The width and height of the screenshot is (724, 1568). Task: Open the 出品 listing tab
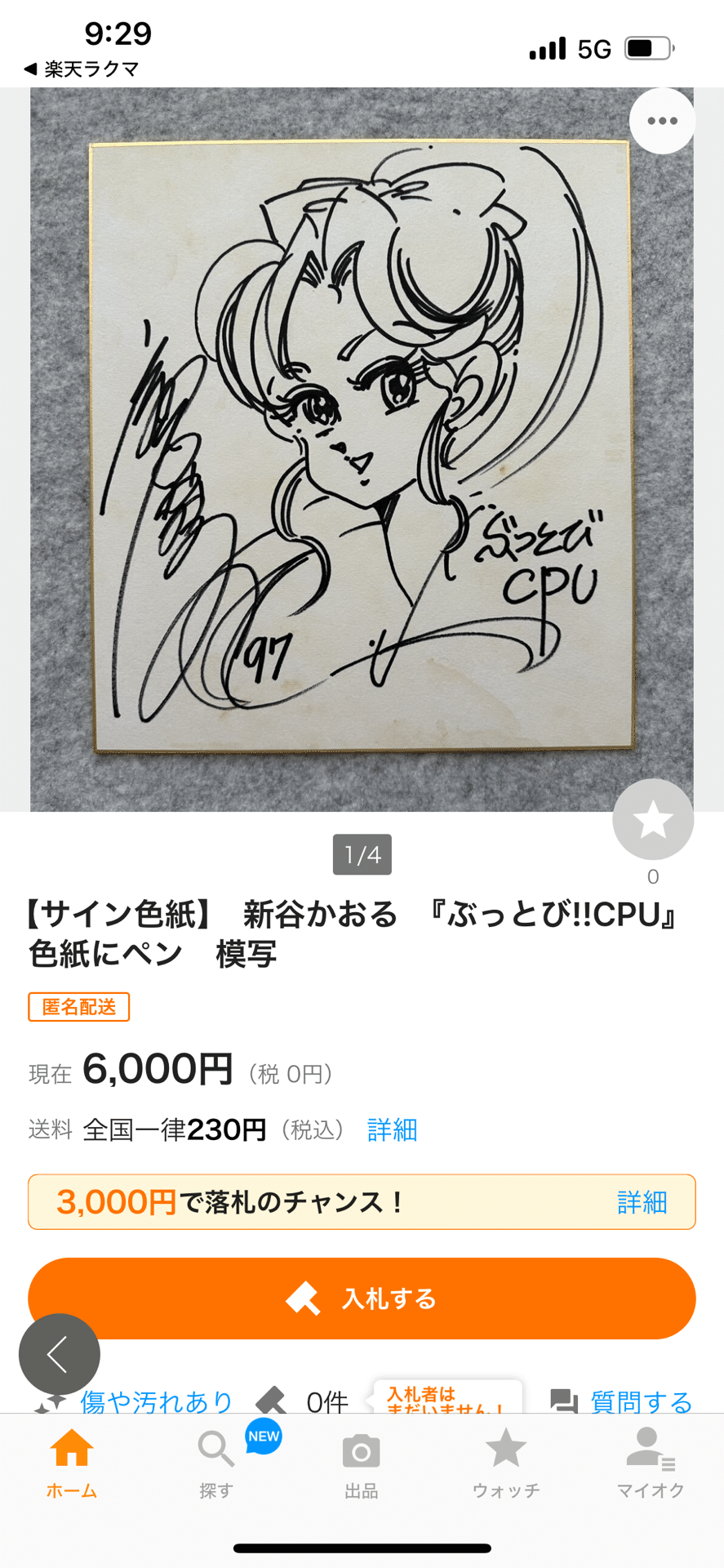click(x=361, y=1464)
